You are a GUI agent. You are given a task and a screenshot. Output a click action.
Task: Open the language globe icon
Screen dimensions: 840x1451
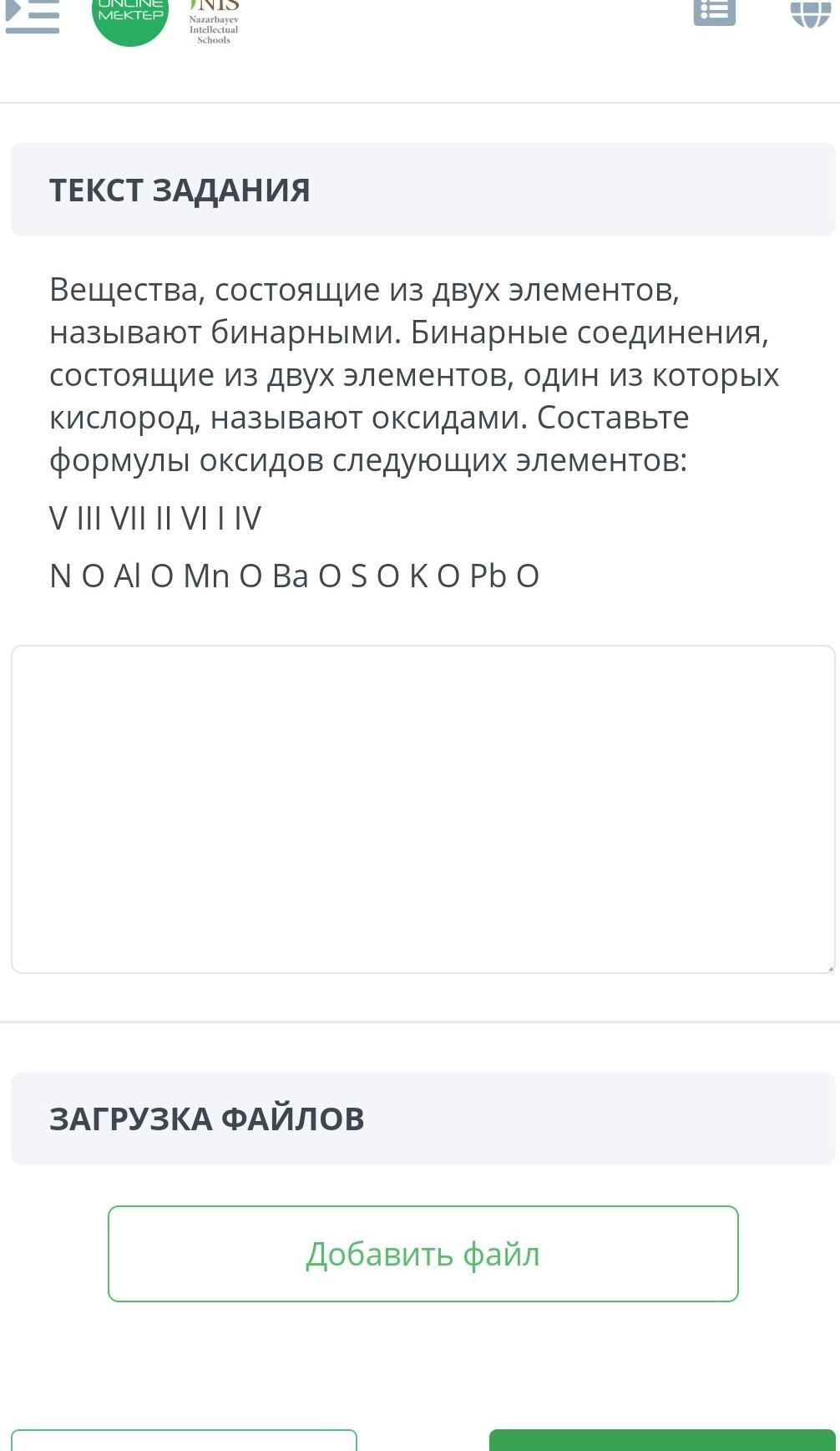click(810, 13)
